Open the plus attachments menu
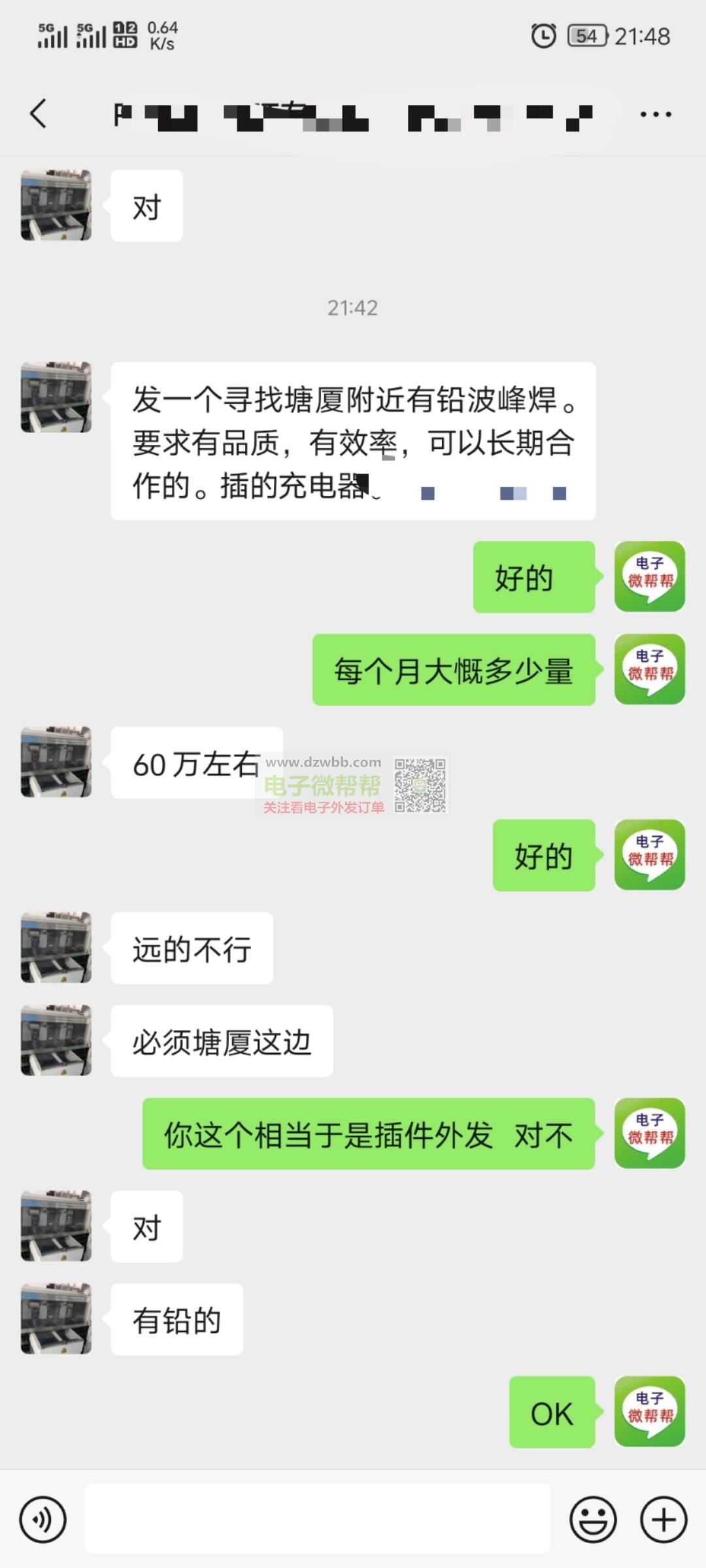The width and height of the screenshot is (706, 1568). (664, 1520)
